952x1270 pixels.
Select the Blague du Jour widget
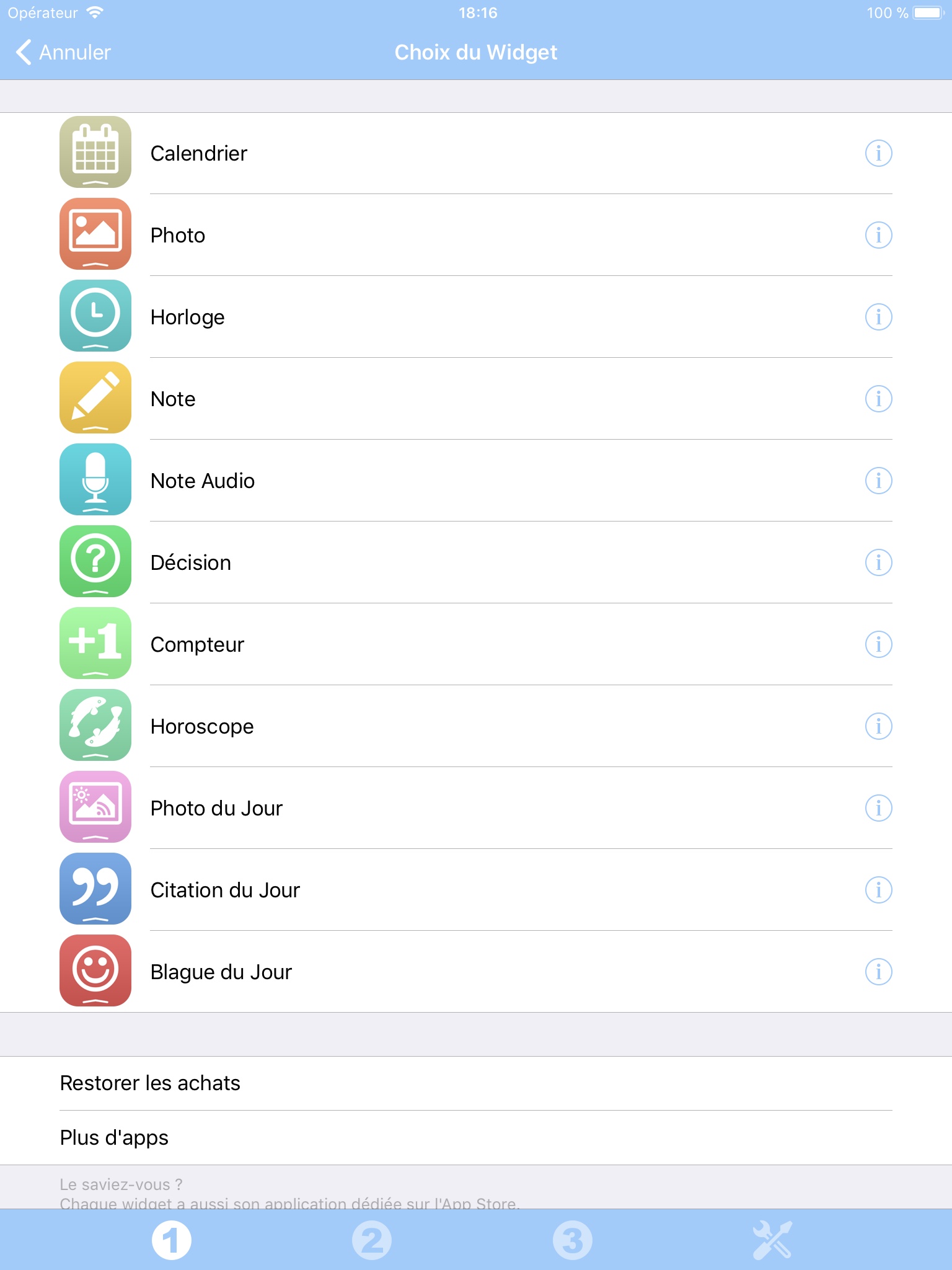click(221, 972)
